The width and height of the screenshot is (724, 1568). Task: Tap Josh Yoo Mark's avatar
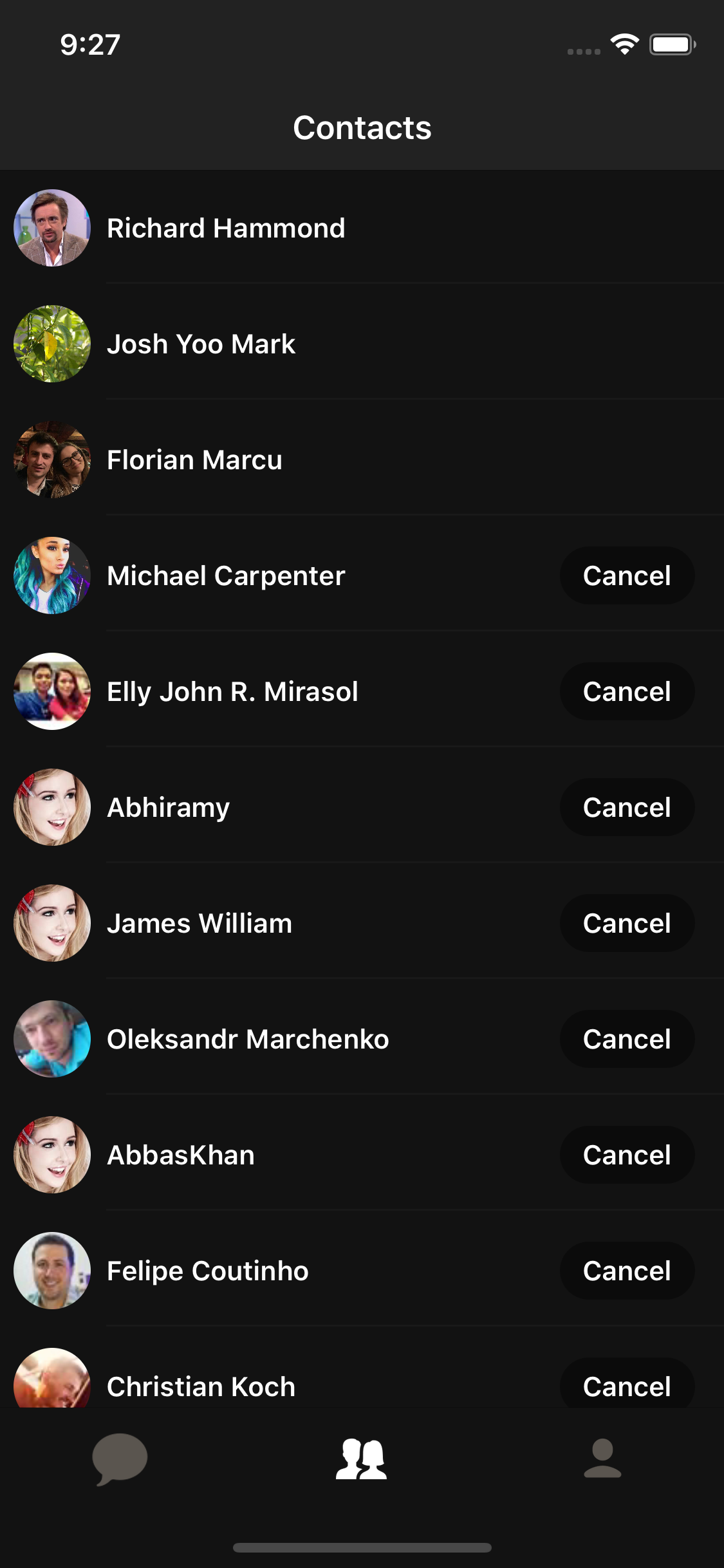tap(52, 344)
